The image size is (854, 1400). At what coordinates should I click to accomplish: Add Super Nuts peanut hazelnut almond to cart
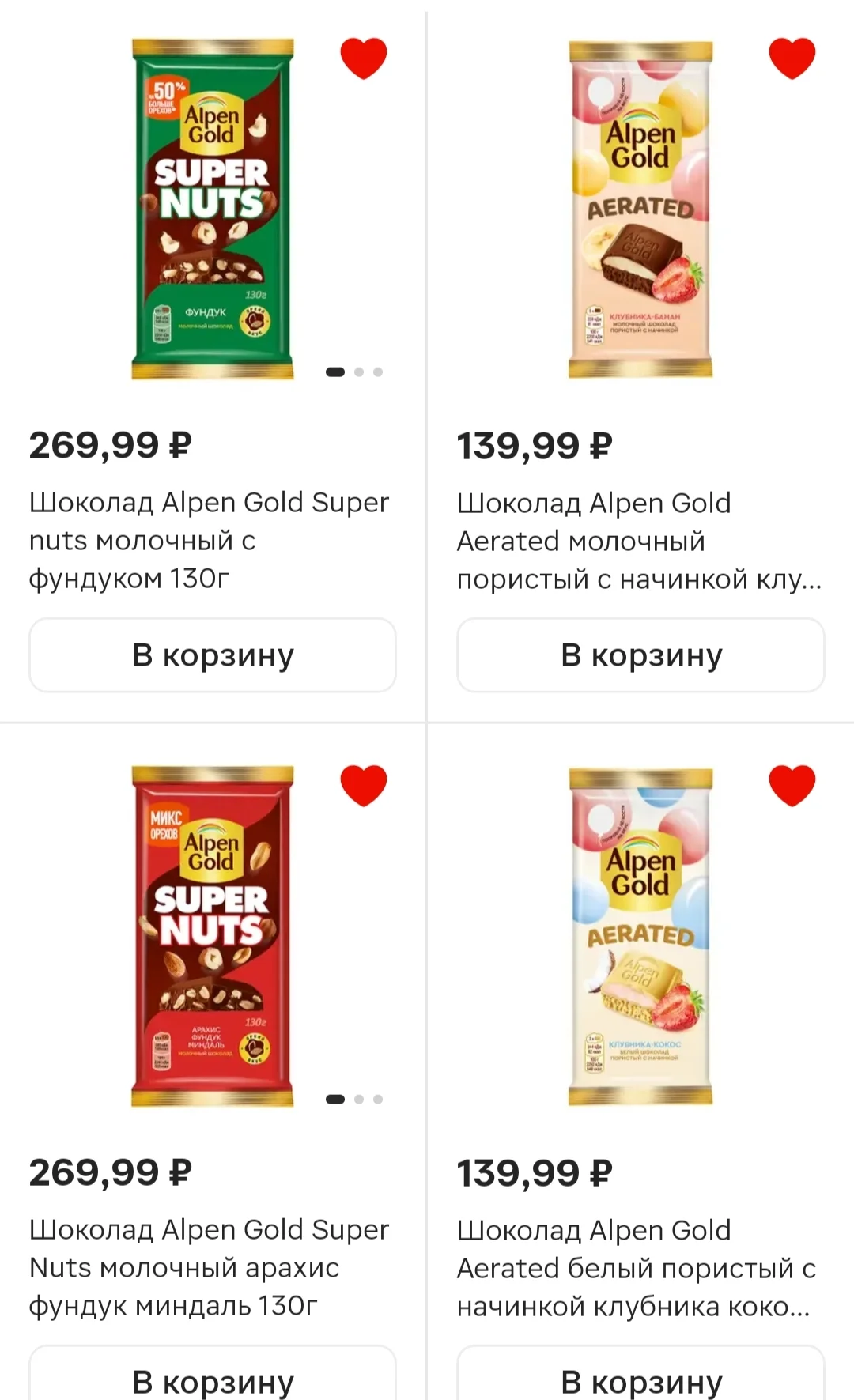213,1374
